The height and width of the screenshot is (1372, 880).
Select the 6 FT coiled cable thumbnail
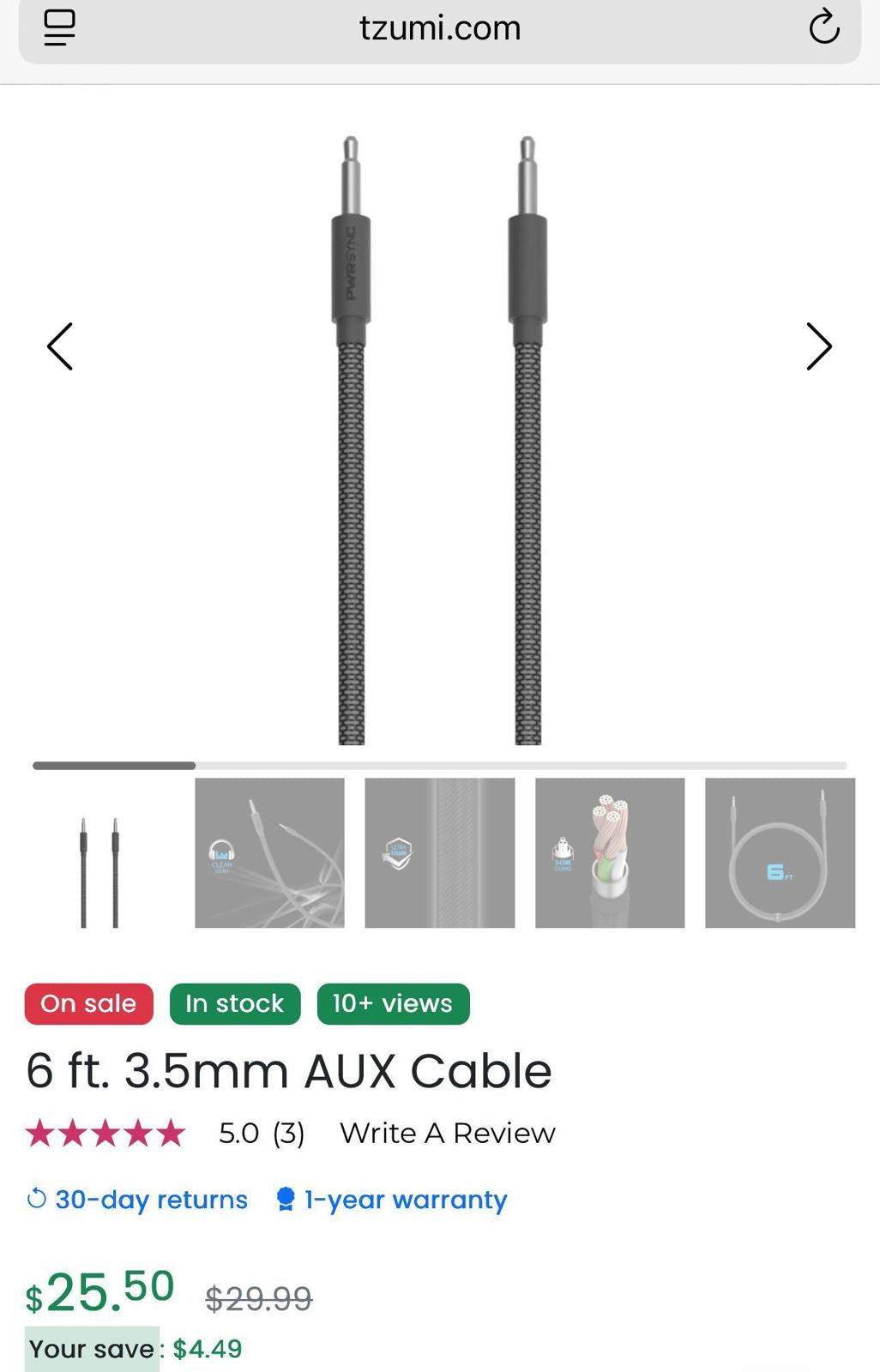780,852
